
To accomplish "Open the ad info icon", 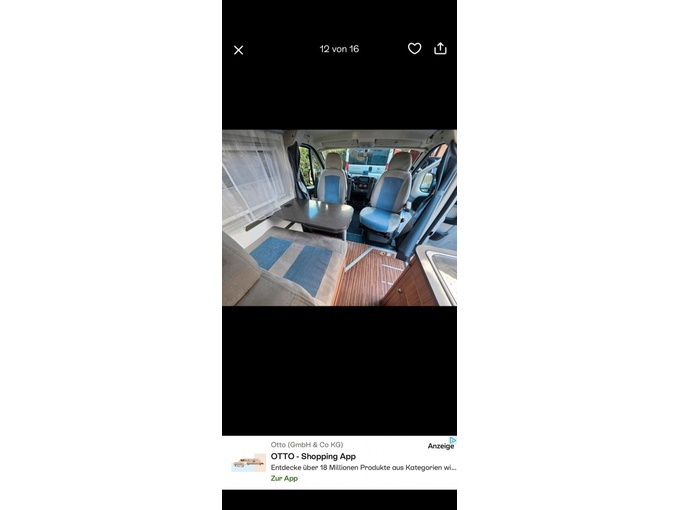I will coord(453,439).
